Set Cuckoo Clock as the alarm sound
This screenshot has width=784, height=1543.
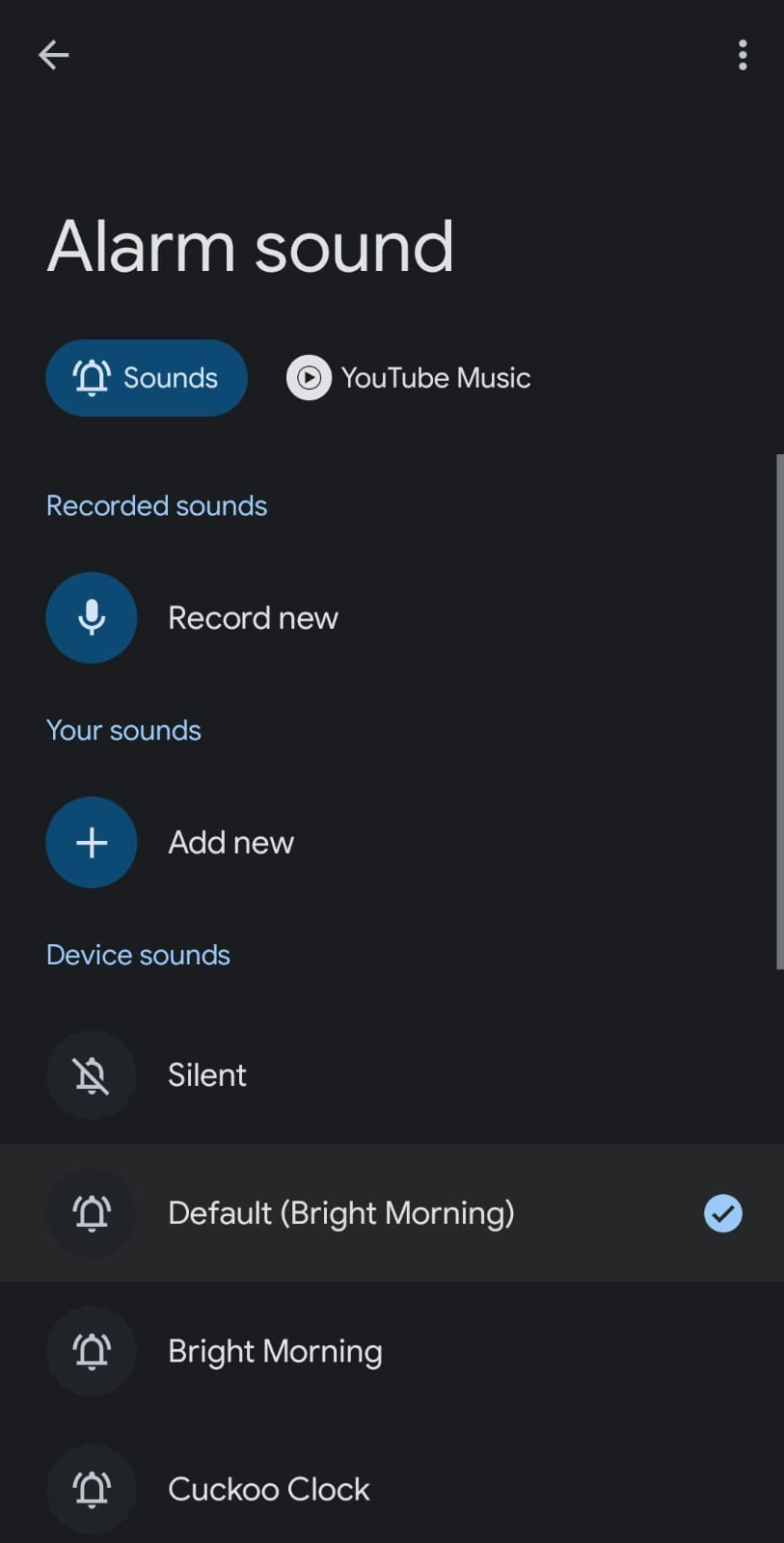tap(269, 1489)
